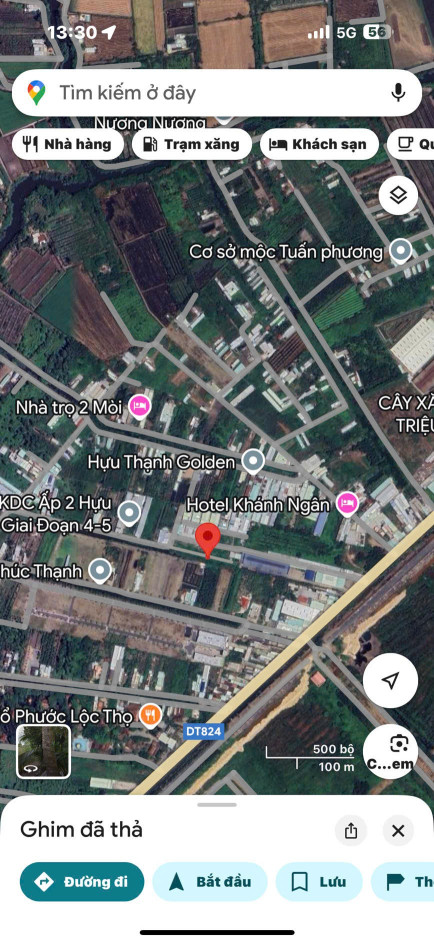
Task: Filter by 'Khách sạn' chip
Action: [x=319, y=144]
